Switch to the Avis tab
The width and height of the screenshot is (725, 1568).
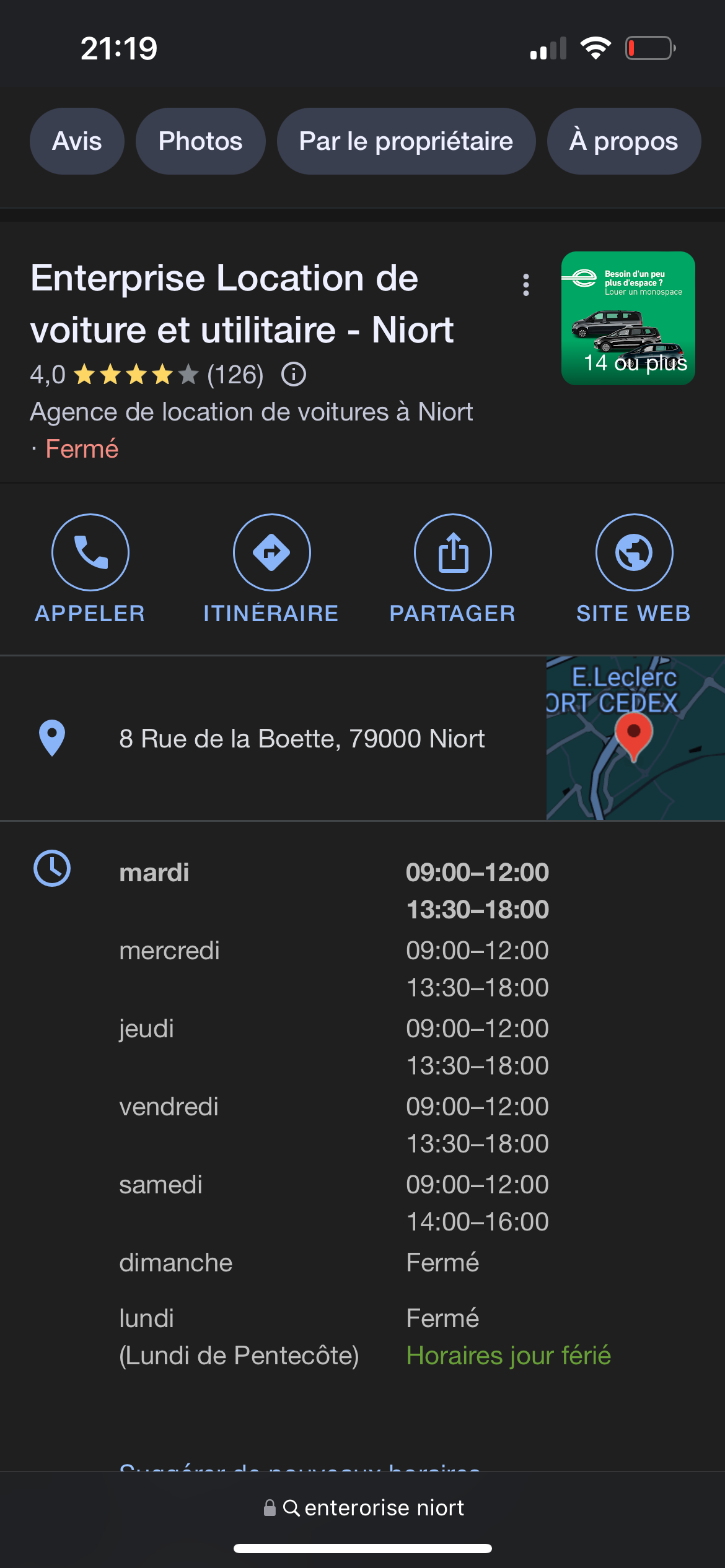(77, 141)
